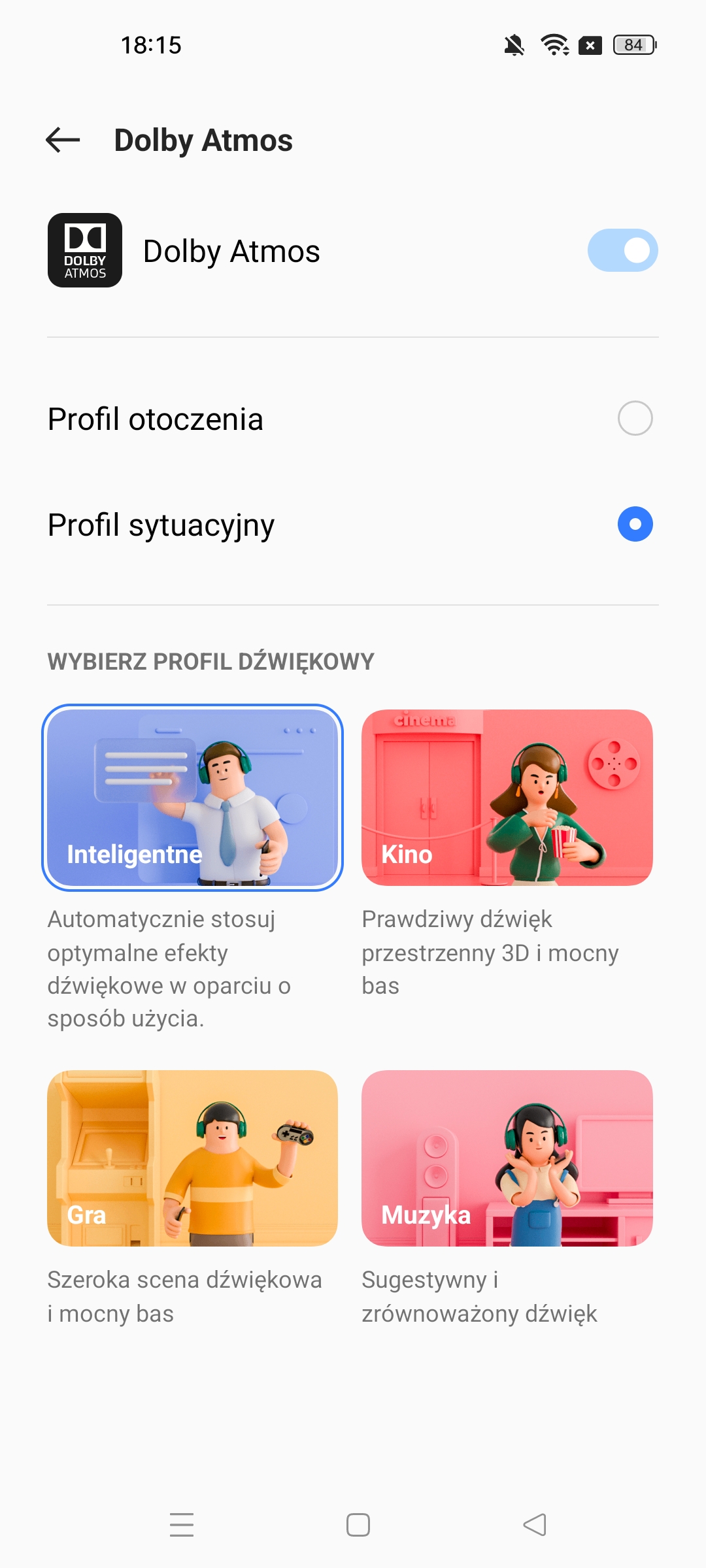Select the Inteligentne sound profile
The image size is (706, 1568).
(x=192, y=797)
